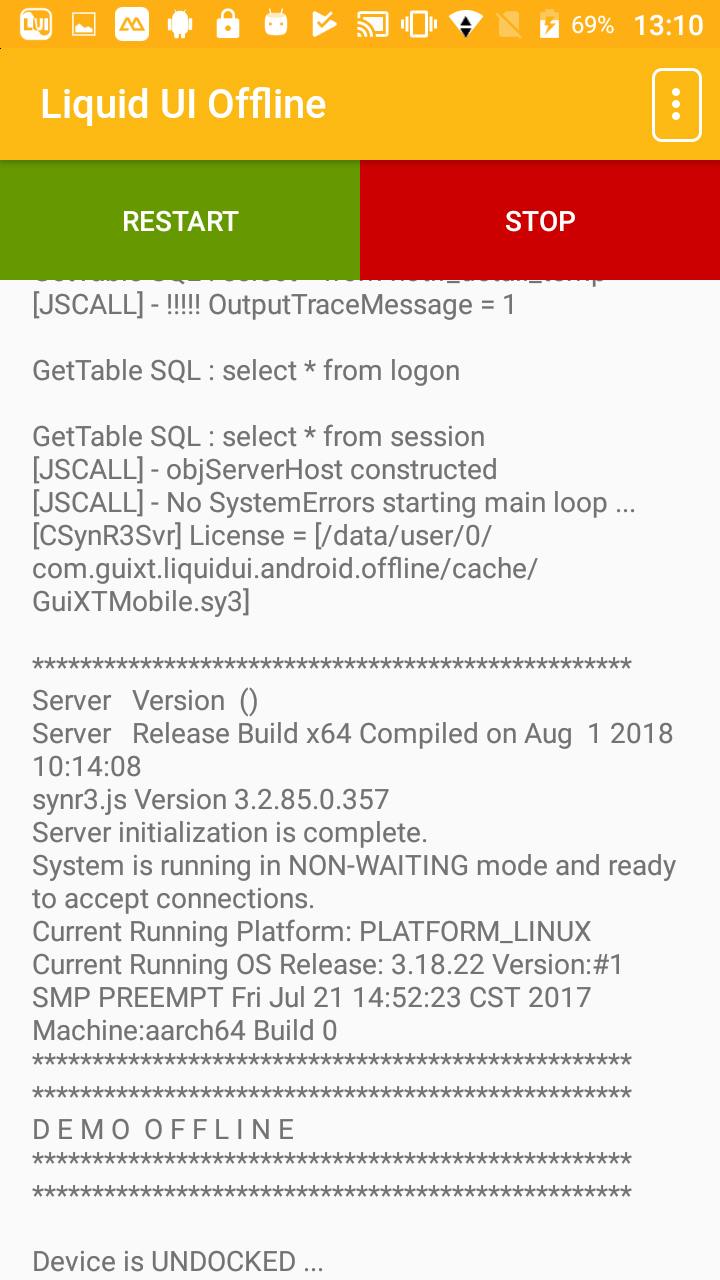Stop the server with the red STOP button
Viewport: 720px width, 1280px height.
point(540,220)
